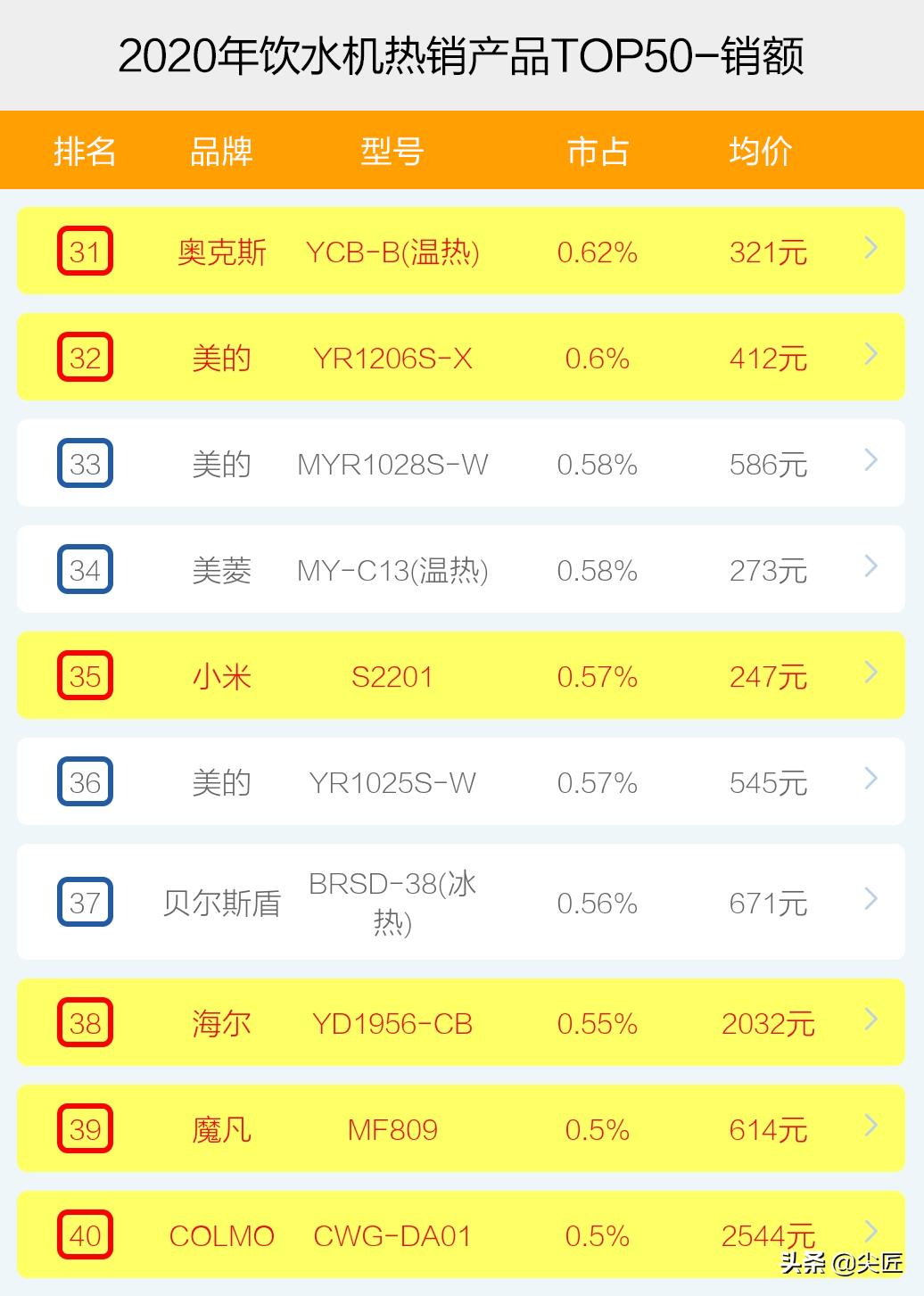The width and height of the screenshot is (924, 1296).
Task: Click the rank 32 badge for 美的
Action: [x=85, y=358]
